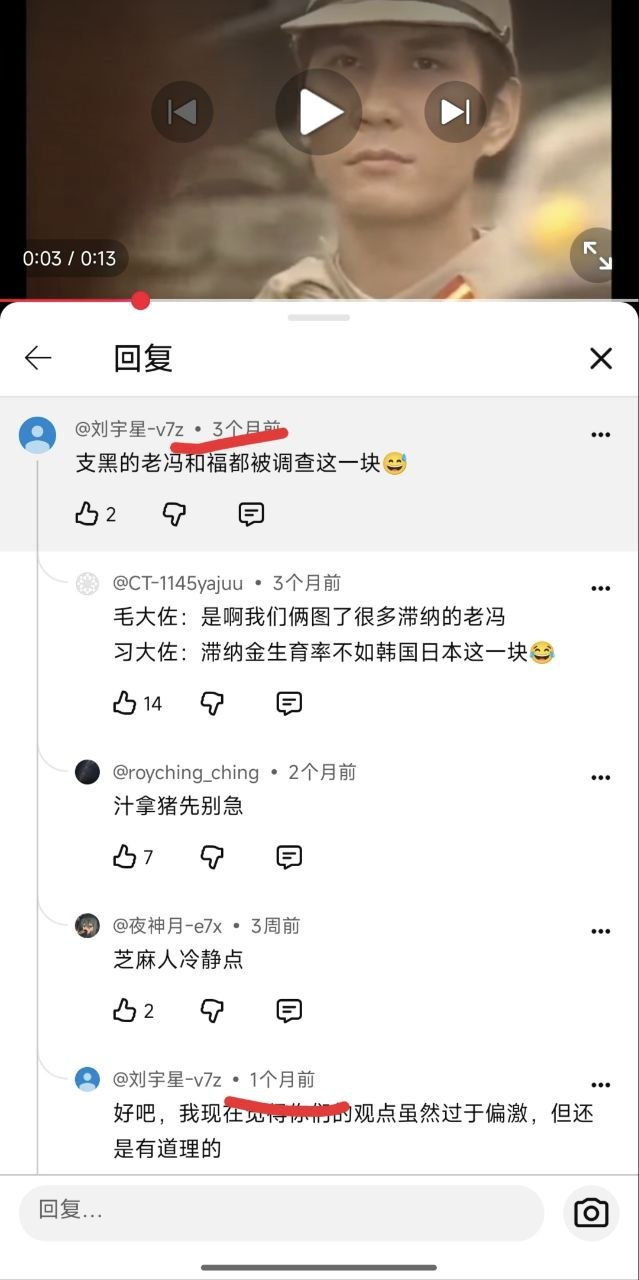Reply to the top comment by 刘宇星-v7z
The width and height of the screenshot is (639, 1280).
(x=251, y=514)
